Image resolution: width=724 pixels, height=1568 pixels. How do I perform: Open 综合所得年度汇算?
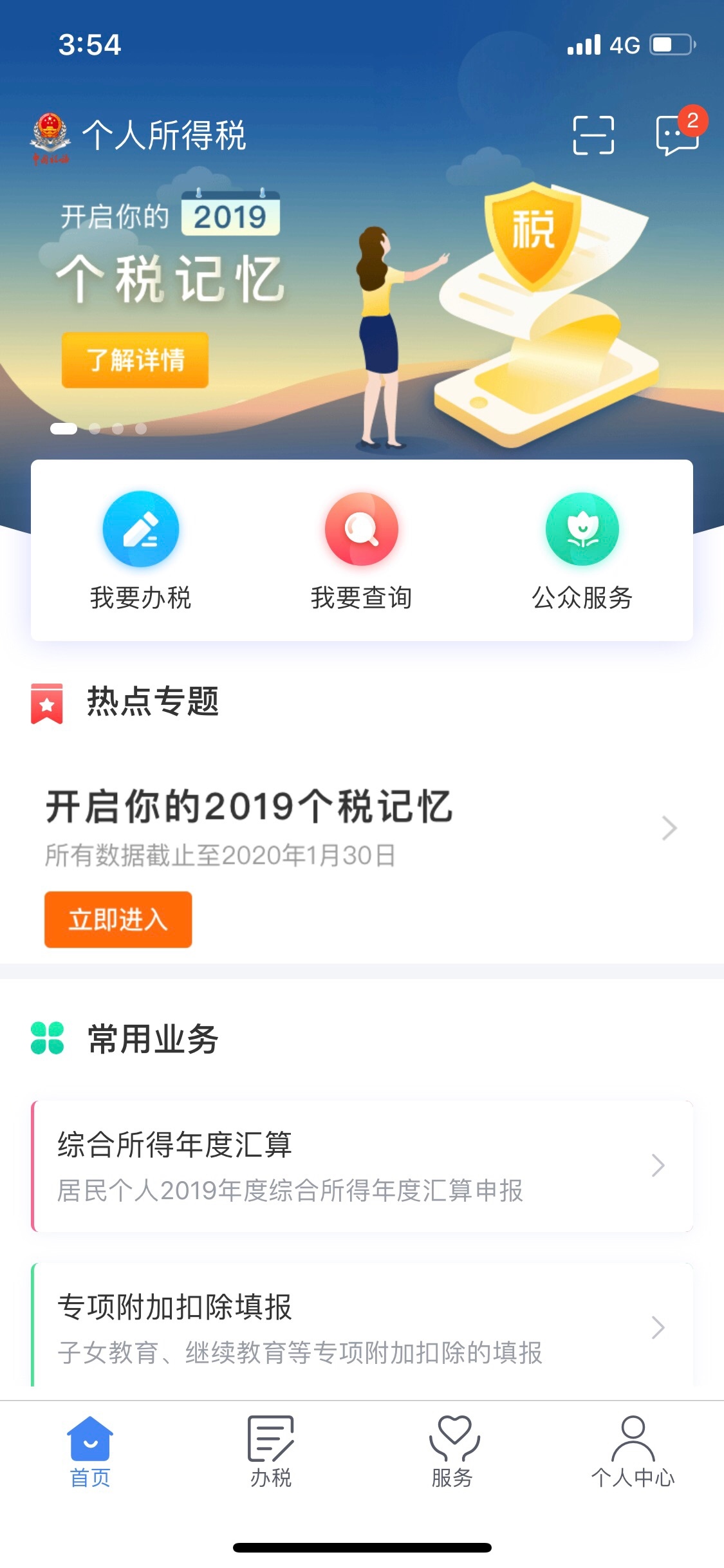click(362, 1166)
